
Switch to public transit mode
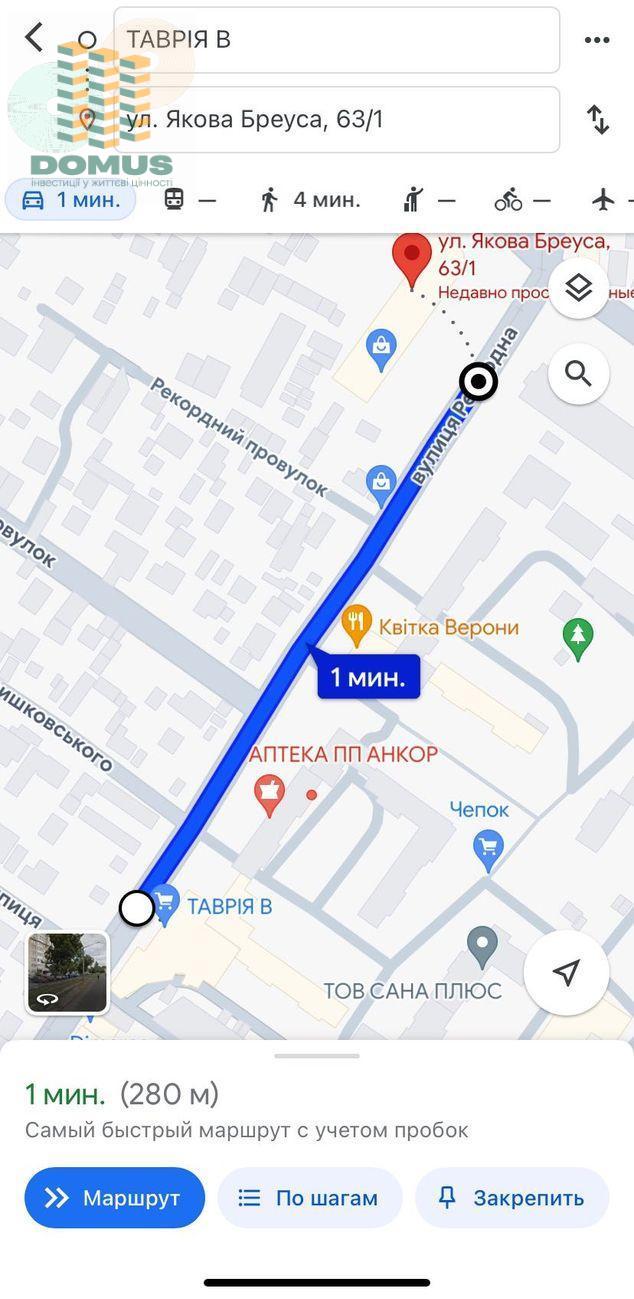189,200
